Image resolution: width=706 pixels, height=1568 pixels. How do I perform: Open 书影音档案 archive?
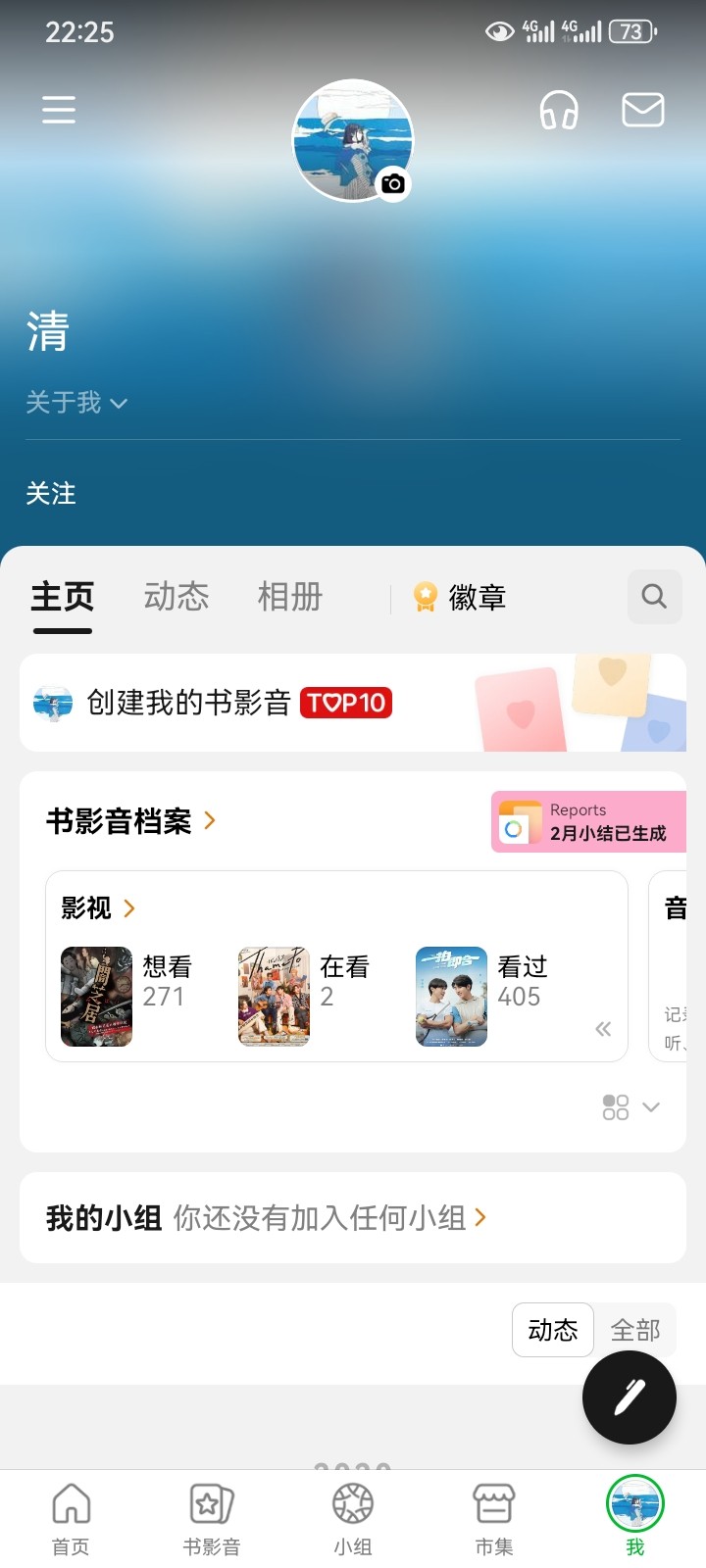(130, 821)
